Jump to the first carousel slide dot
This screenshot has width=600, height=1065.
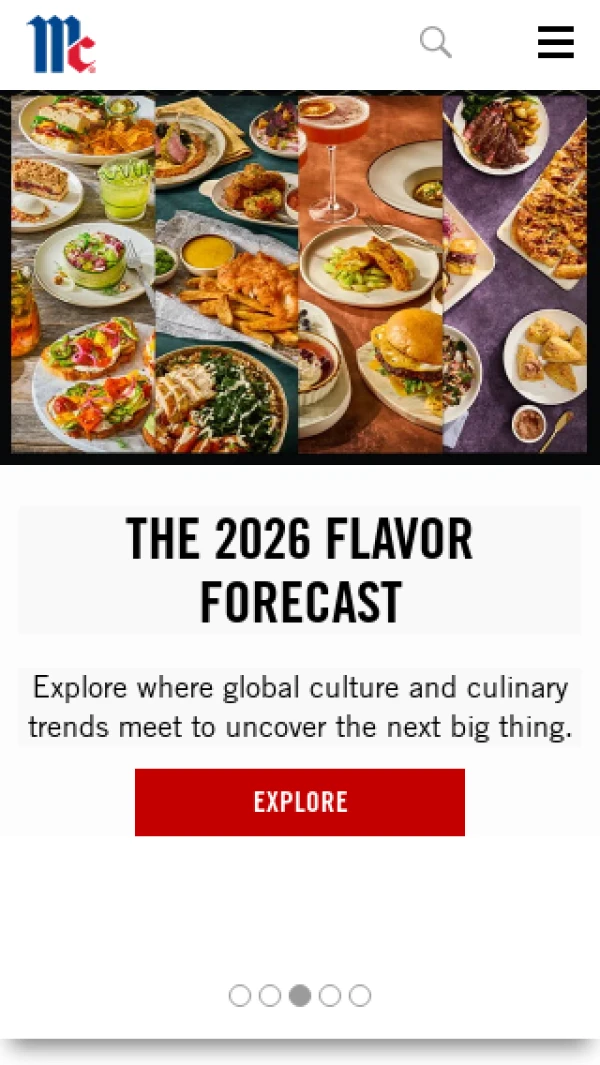click(240, 996)
